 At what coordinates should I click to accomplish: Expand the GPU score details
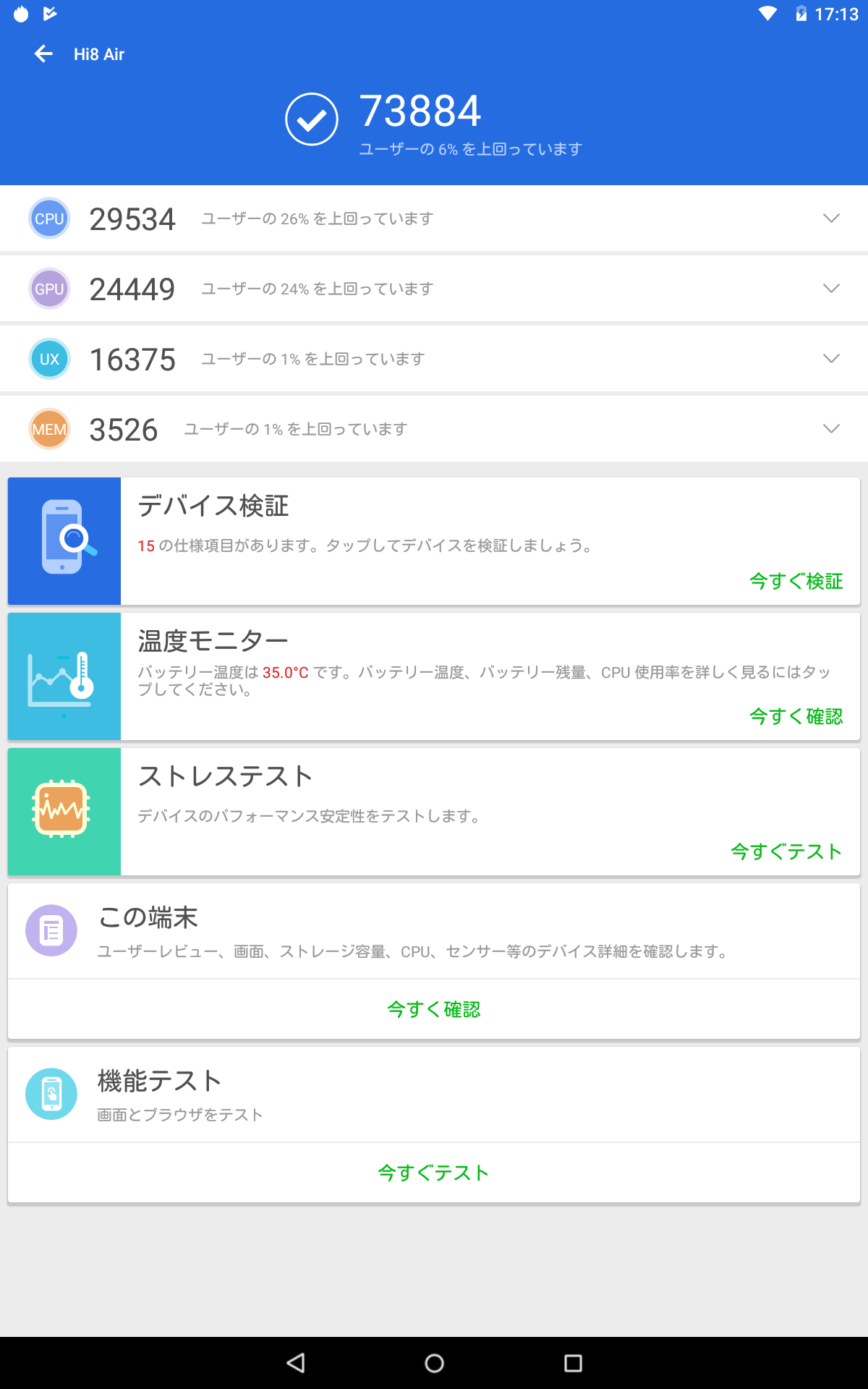(x=831, y=289)
